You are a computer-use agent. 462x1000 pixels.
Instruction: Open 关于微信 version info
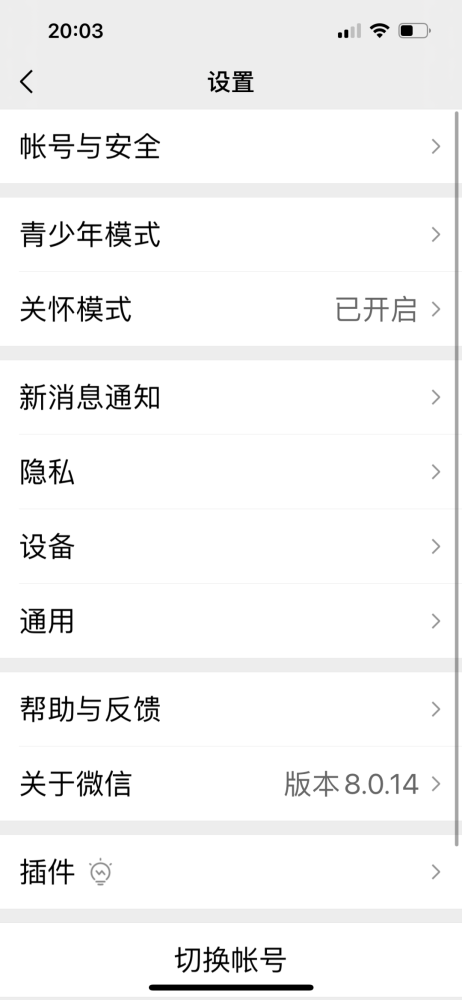(230, 784)
